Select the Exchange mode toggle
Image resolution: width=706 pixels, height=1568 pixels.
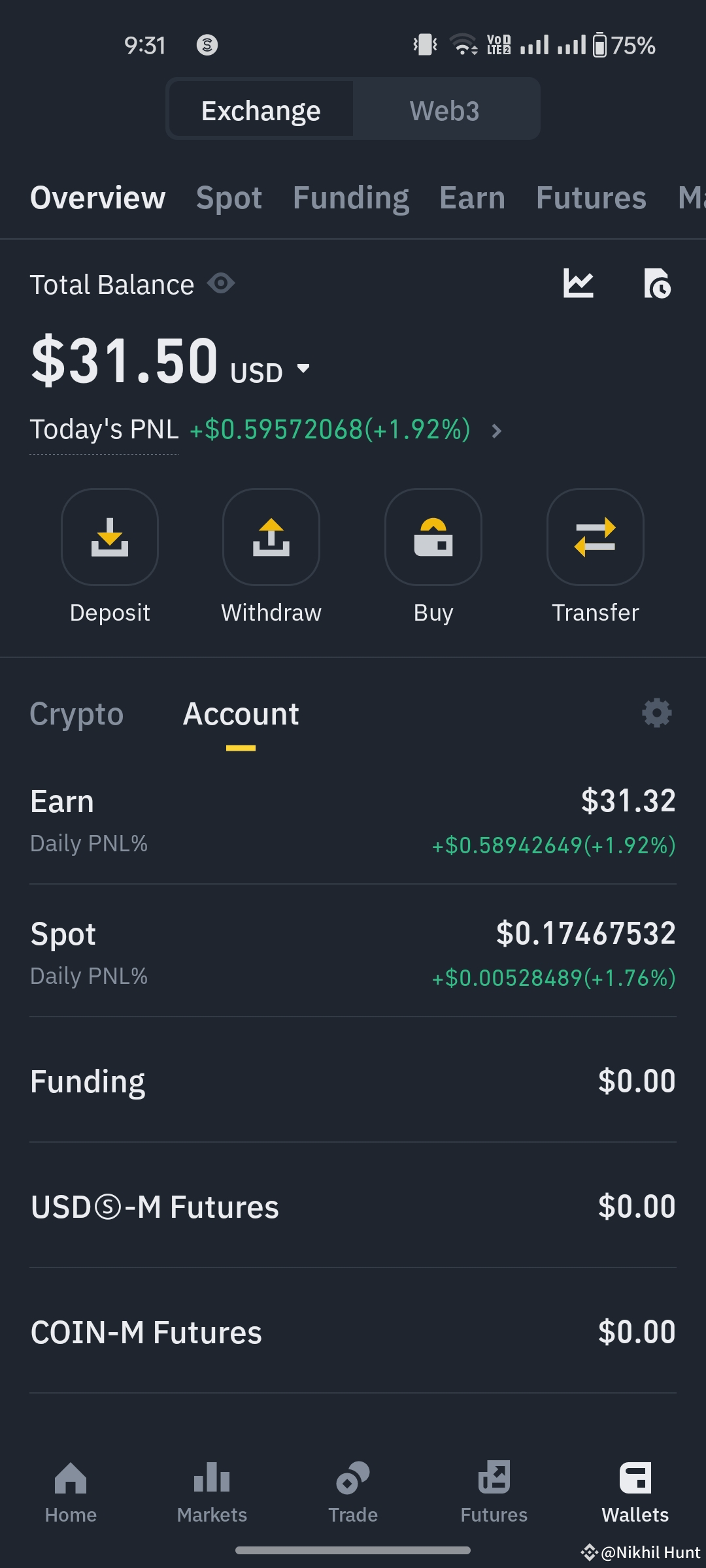point(261,109)
